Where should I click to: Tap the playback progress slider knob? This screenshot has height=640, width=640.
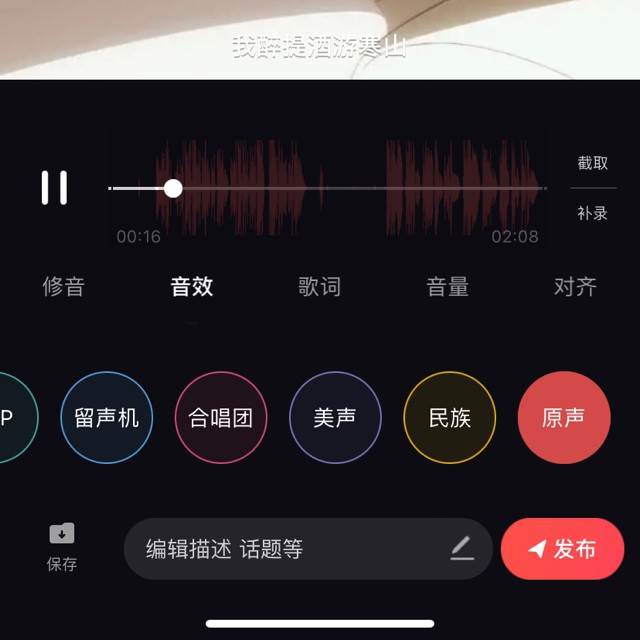click(x=173, y=188)
